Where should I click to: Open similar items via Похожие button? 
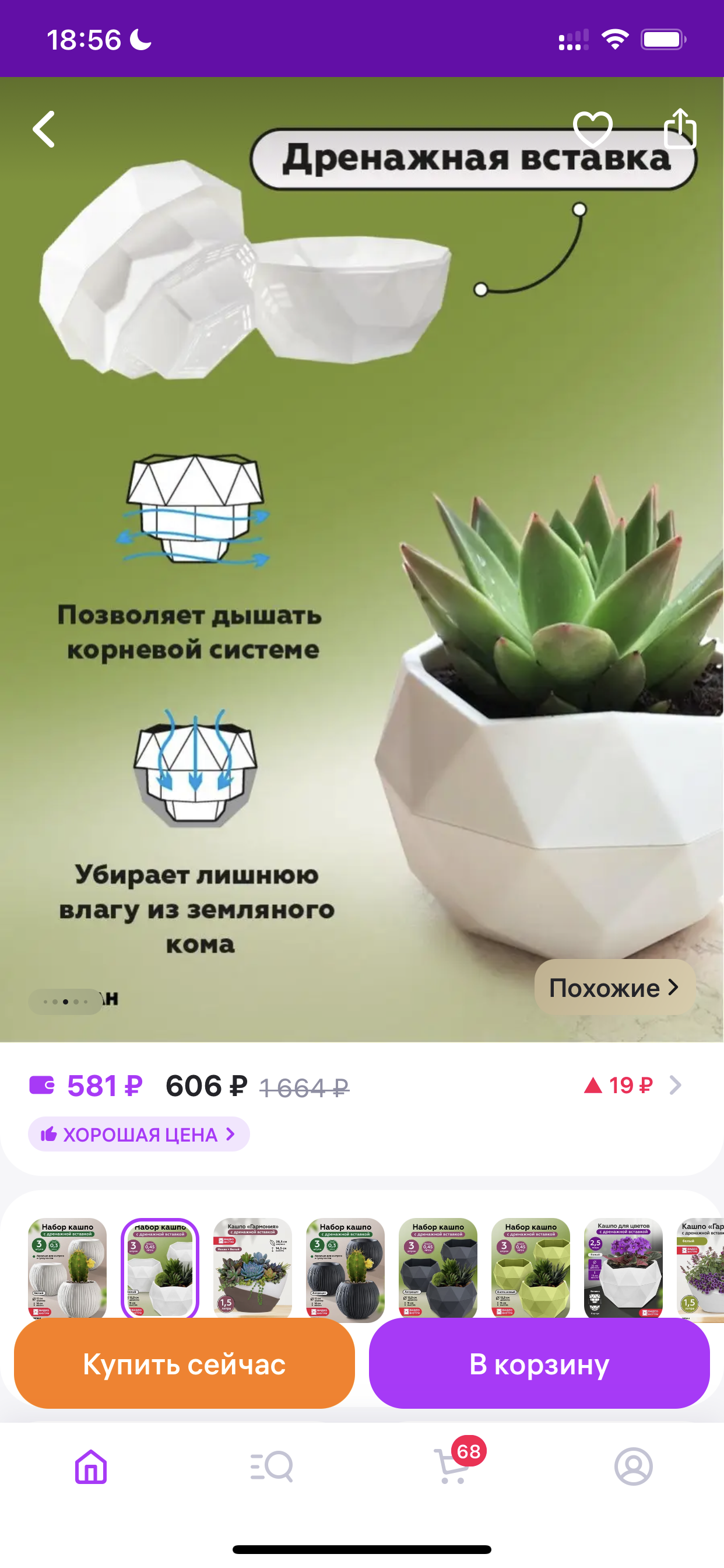[614, 988]
